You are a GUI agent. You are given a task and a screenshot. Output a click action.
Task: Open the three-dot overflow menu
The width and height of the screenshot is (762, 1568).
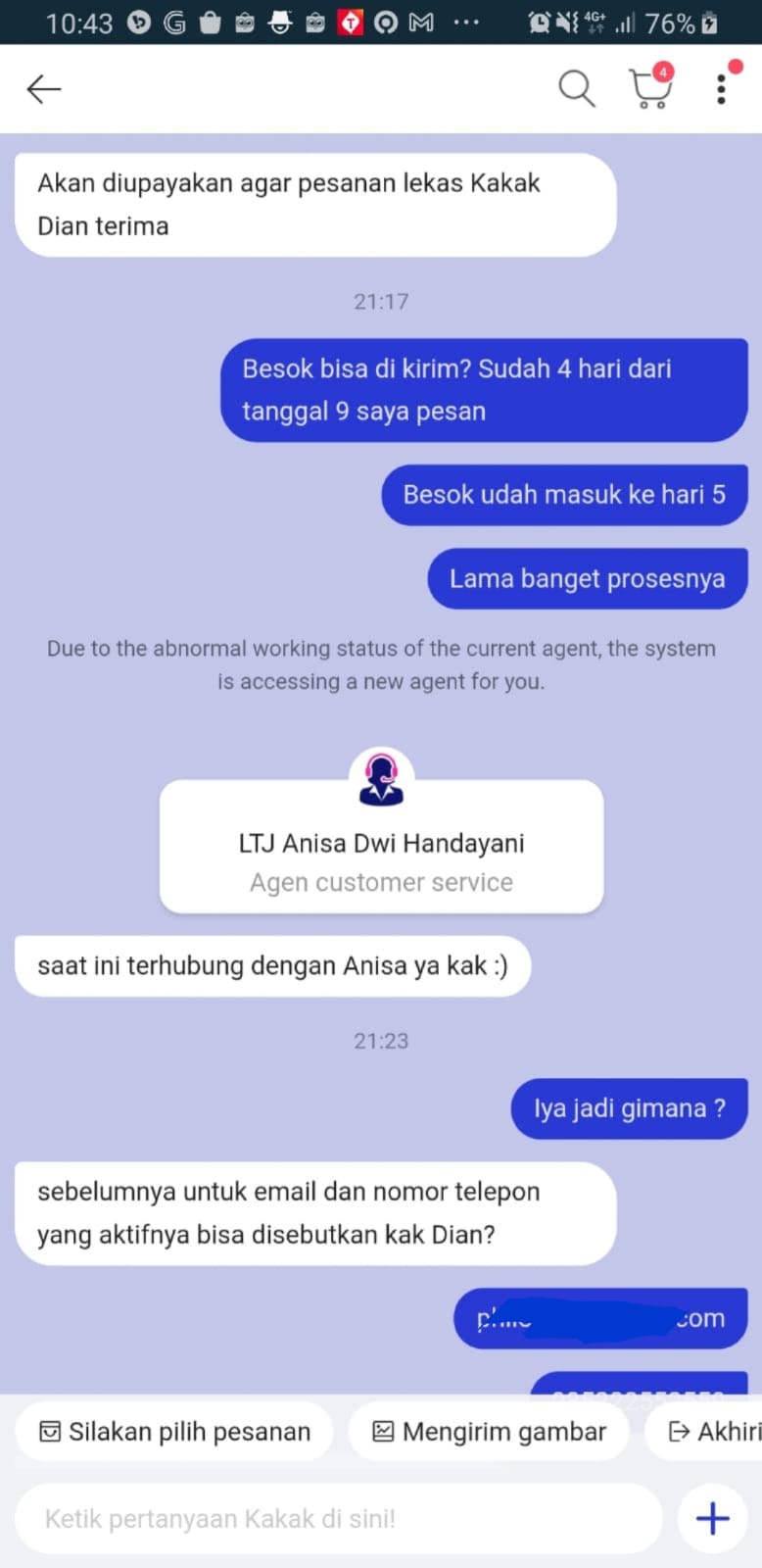[x=722, y=89]
